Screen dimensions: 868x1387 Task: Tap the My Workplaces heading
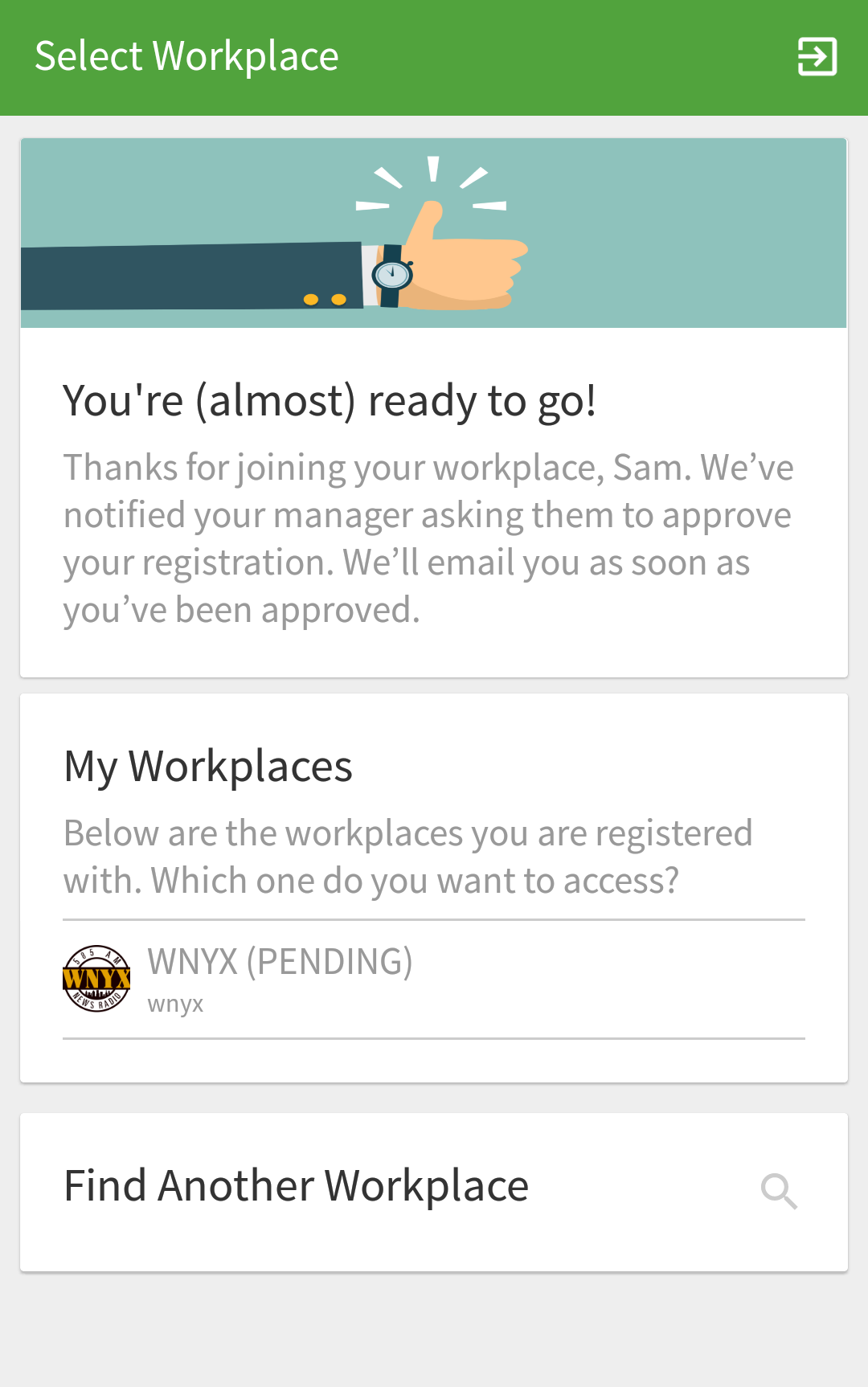[209, 766]
